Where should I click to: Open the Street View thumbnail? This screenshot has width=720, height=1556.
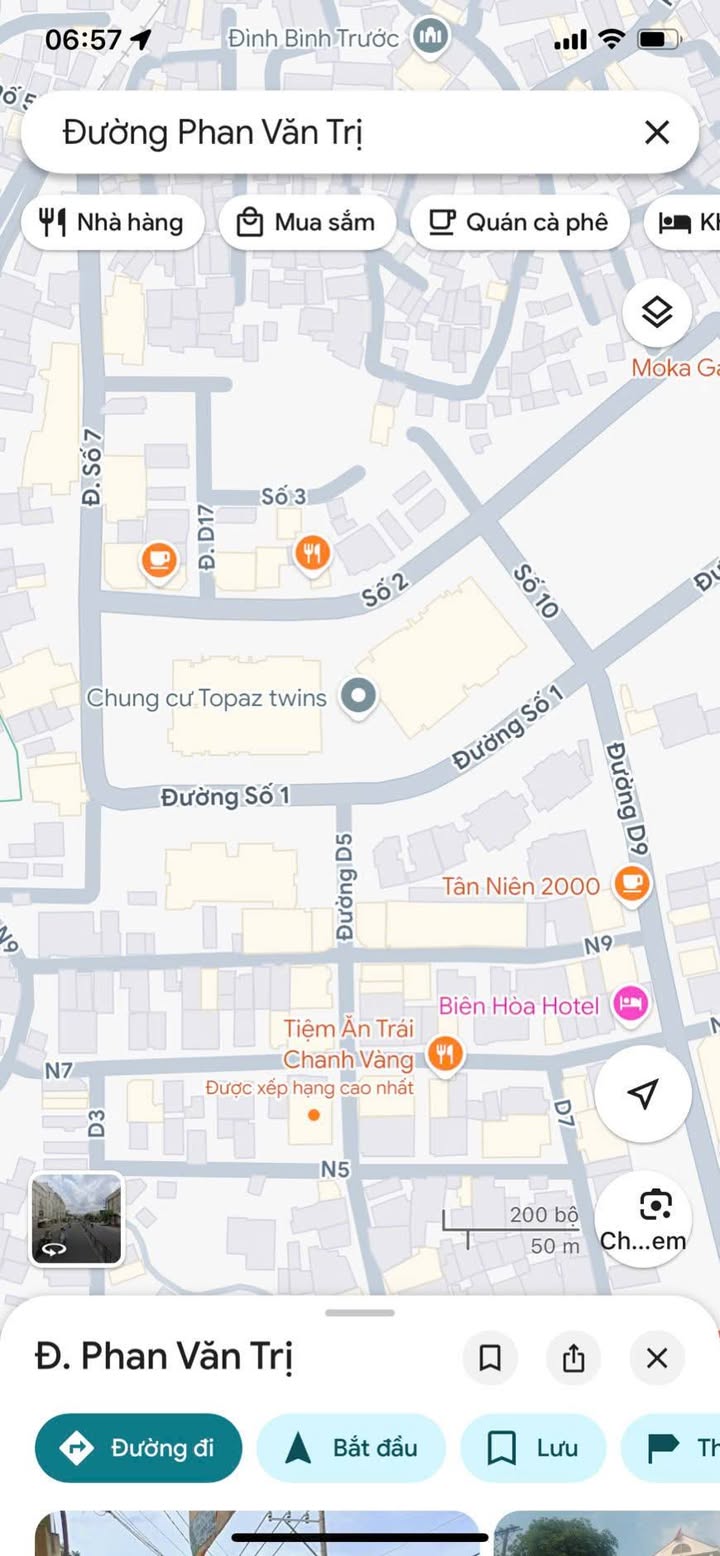point(77,1218)
